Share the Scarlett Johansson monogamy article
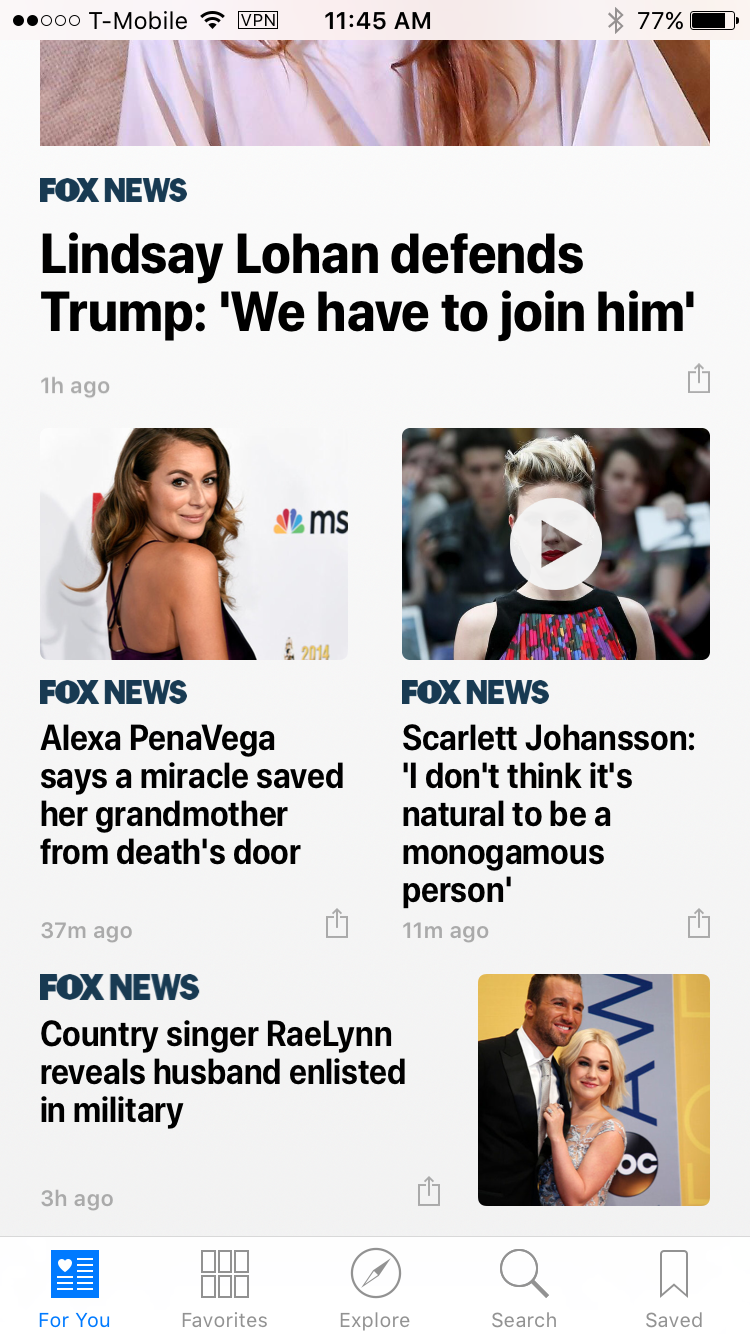This screenshot has width=750, height=1334. 698,924
